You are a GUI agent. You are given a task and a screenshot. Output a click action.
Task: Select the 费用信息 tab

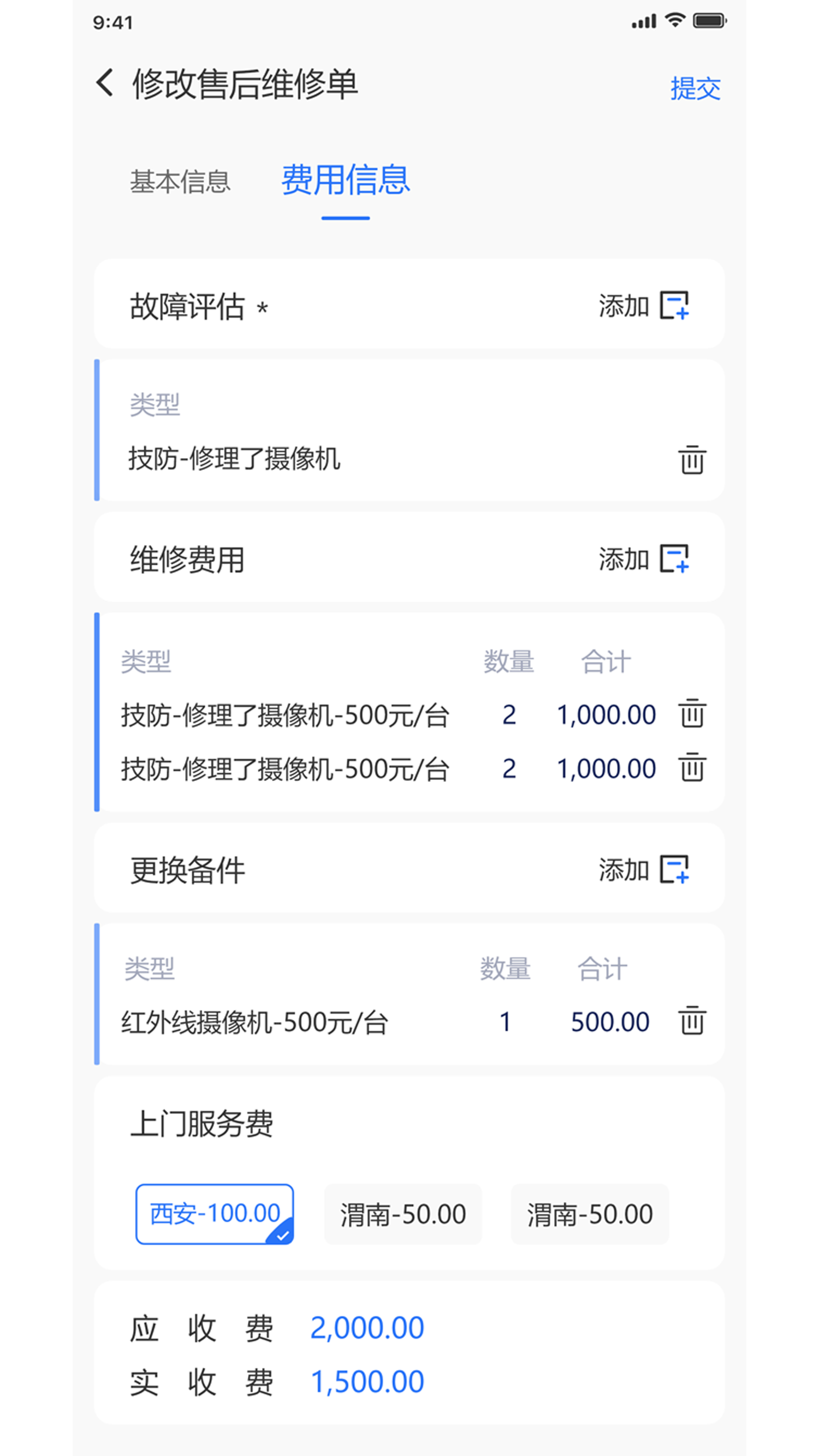pyautogui.click(x=346, y=180)
